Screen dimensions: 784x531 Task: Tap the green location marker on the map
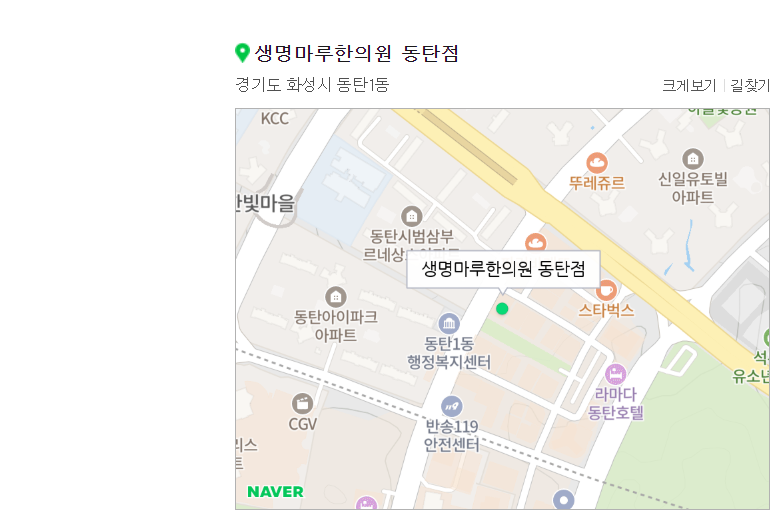502,308
